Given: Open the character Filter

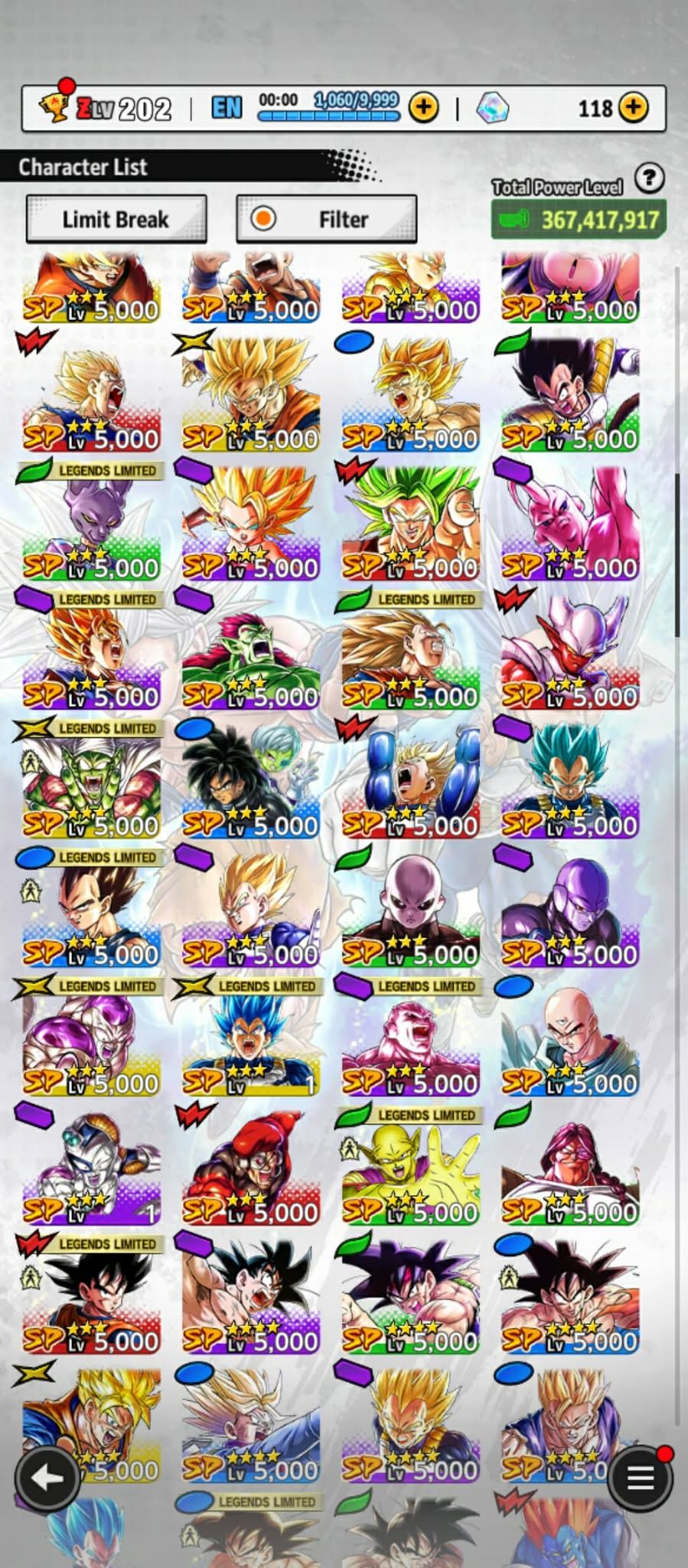Looking at the screenshot, I should [x=327, y=220].
